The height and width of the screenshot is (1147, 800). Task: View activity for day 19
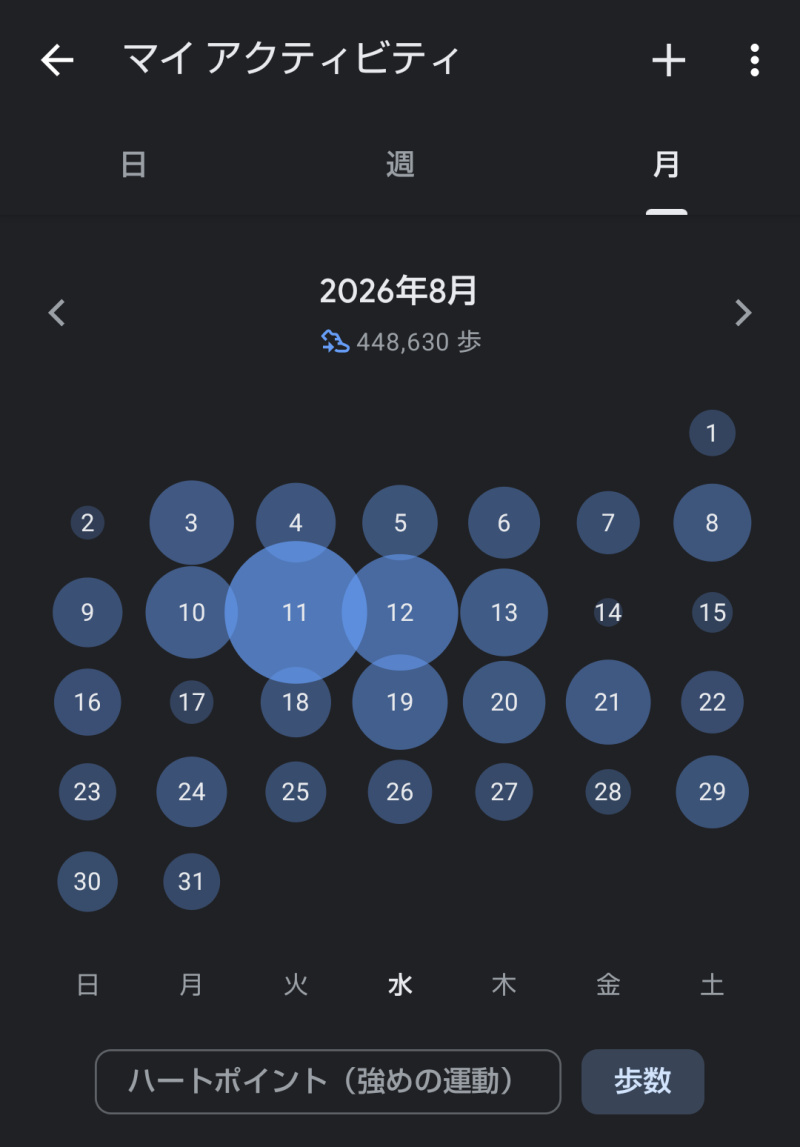coord(400,702)
